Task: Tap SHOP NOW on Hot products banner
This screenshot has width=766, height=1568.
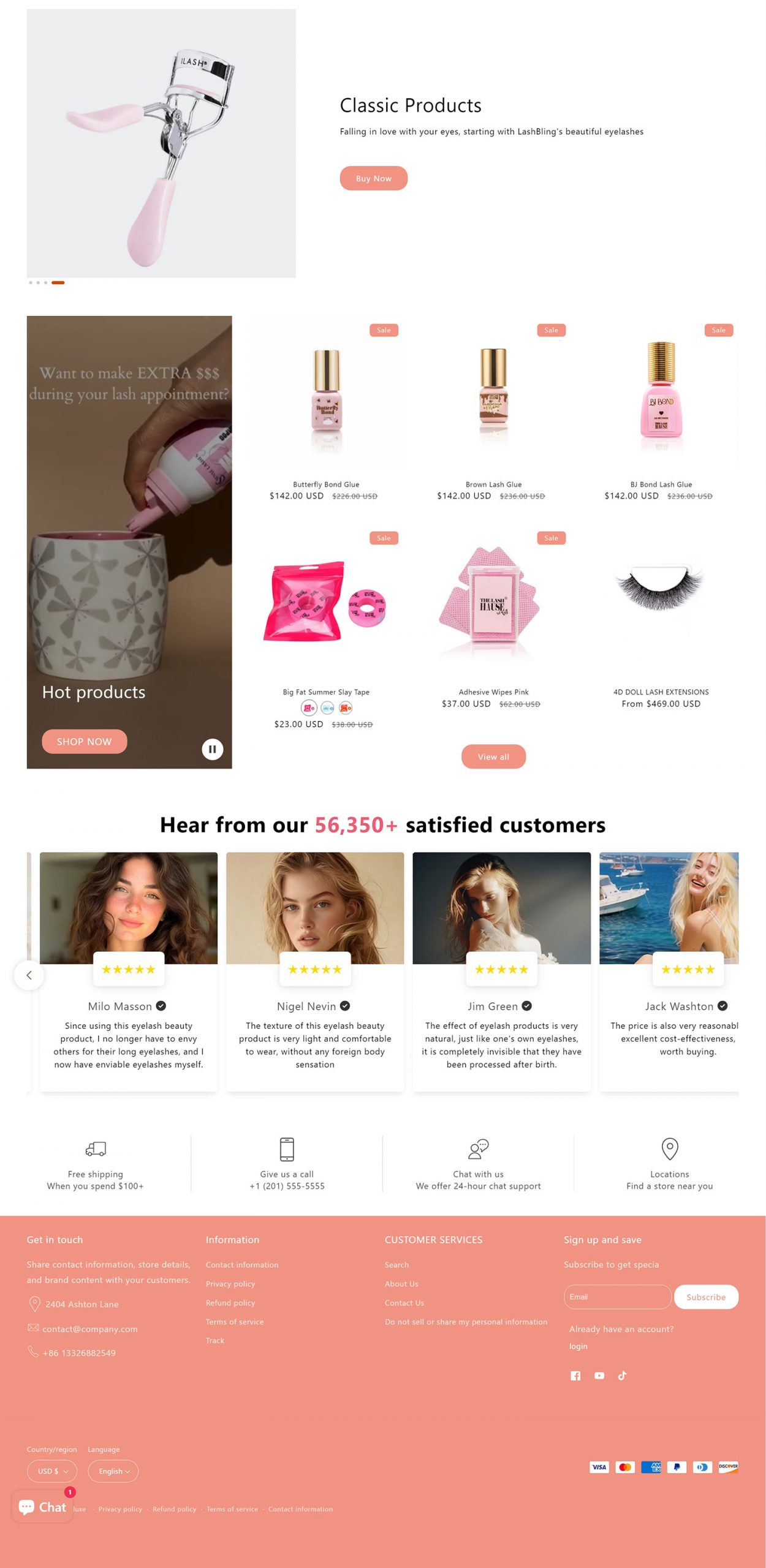Action: point(85,741)
